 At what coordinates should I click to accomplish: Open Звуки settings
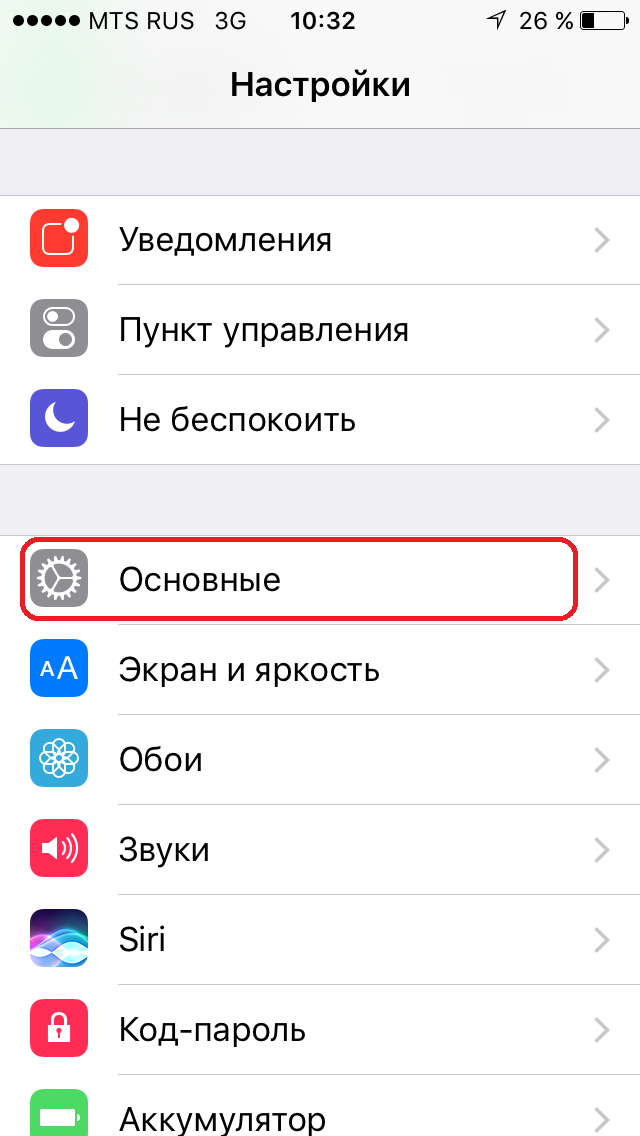pyautogui.click(x=320, y=849)
